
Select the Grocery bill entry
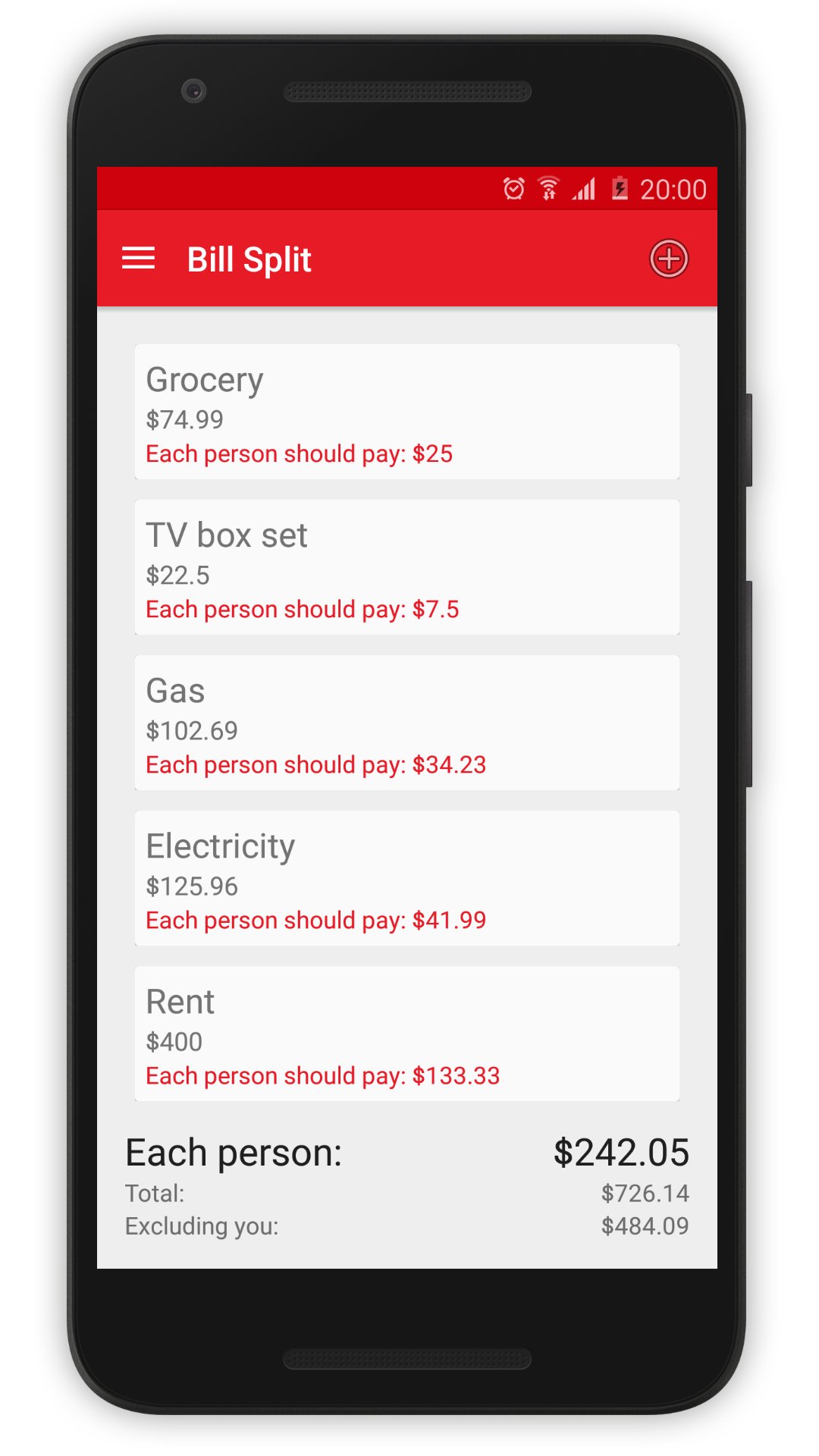[406, 411]
